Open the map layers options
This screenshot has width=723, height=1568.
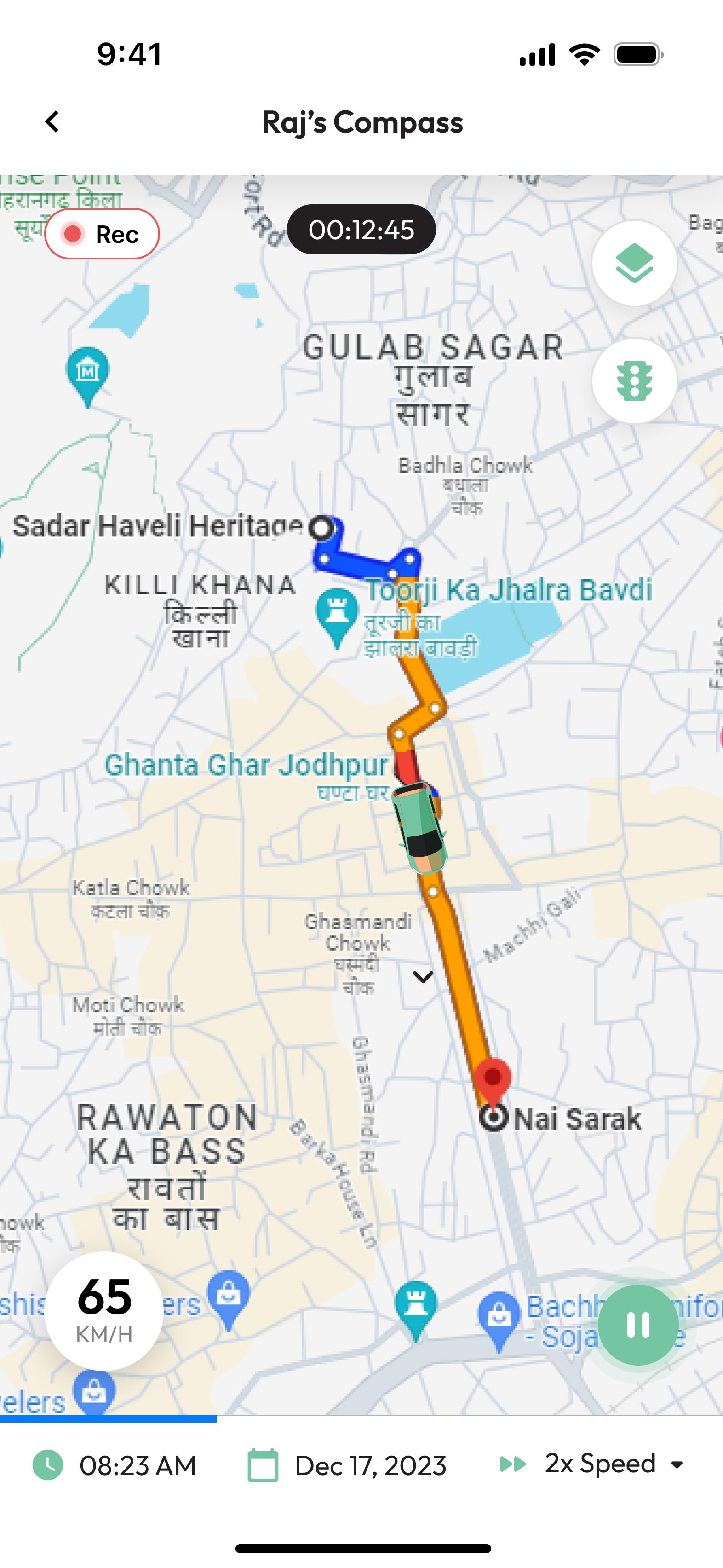(634, 263)
